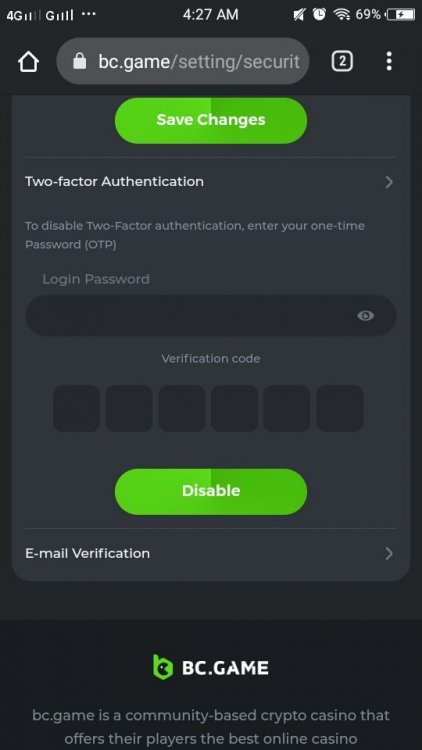Expand the E-mail Verification row
The width and height of the screenshot is (422, 750).
coord(211,553)
